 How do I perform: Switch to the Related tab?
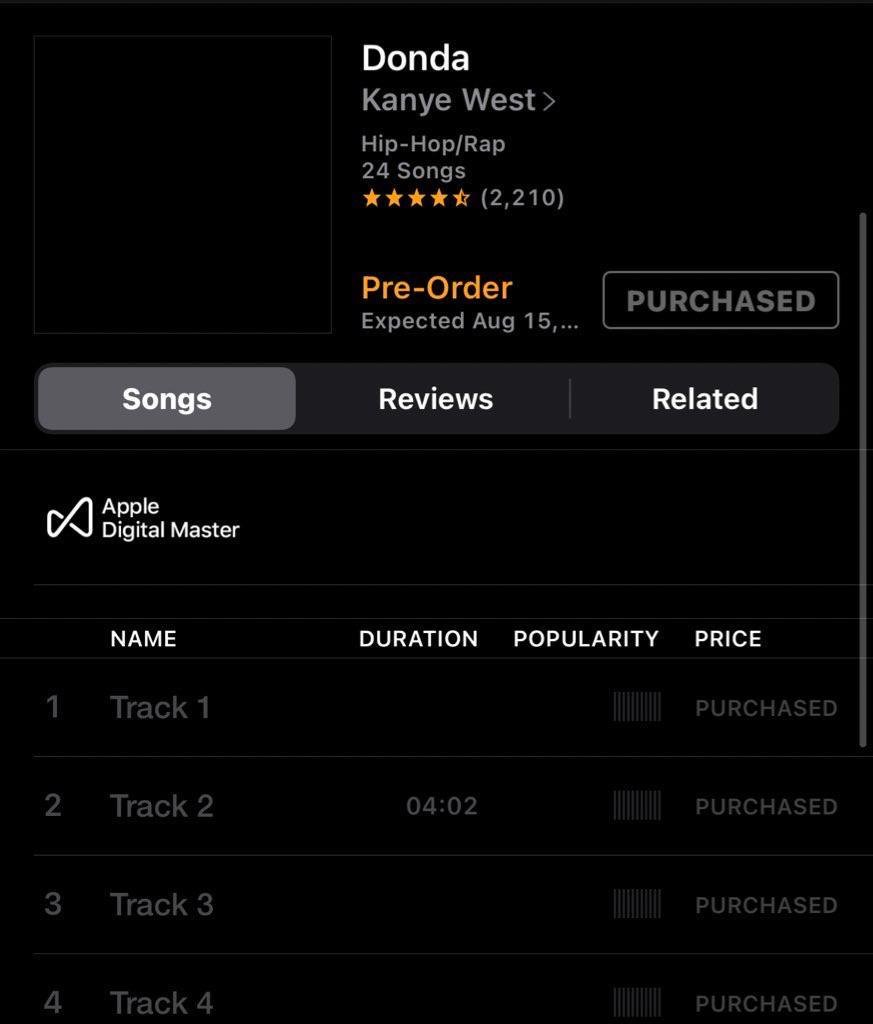click(704, 399)
